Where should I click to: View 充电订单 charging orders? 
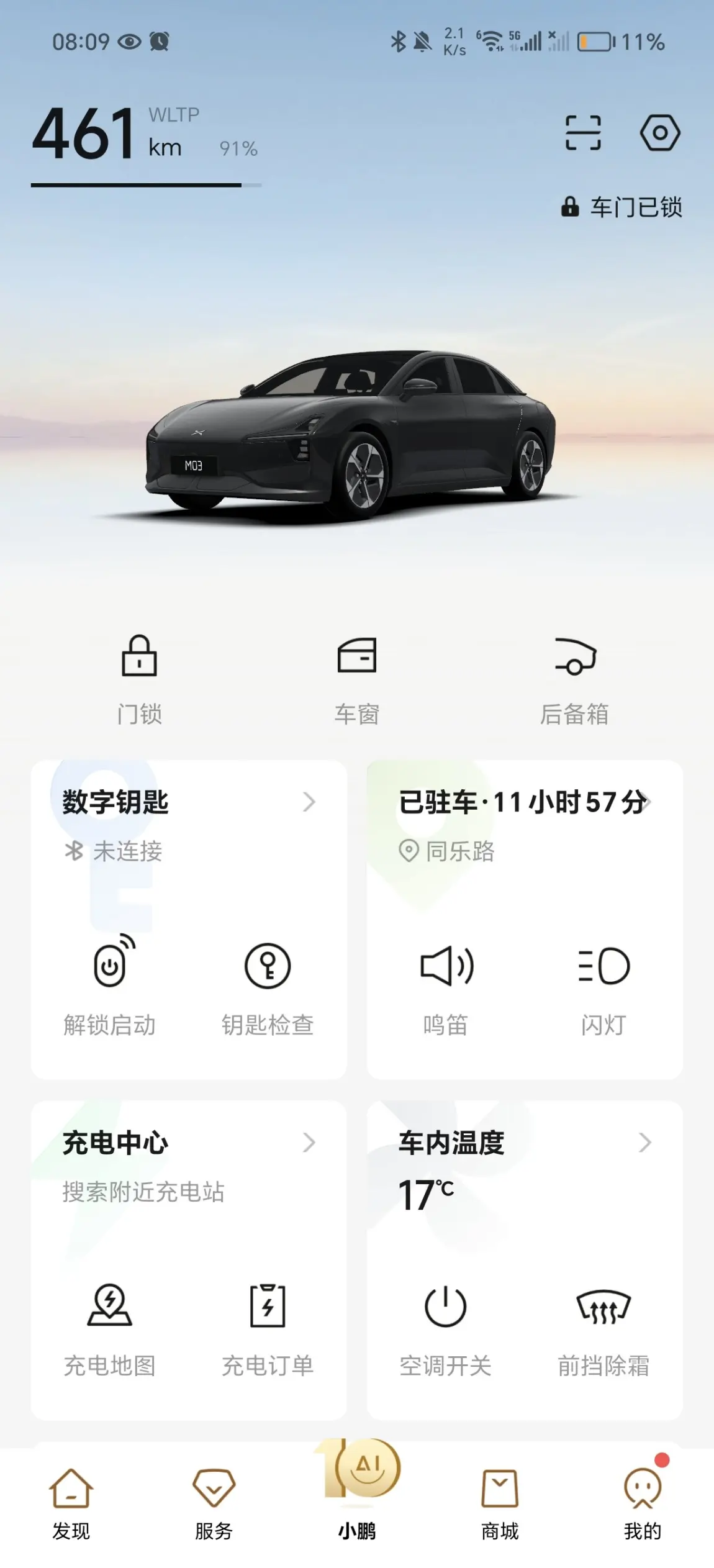click(268, 1328)
